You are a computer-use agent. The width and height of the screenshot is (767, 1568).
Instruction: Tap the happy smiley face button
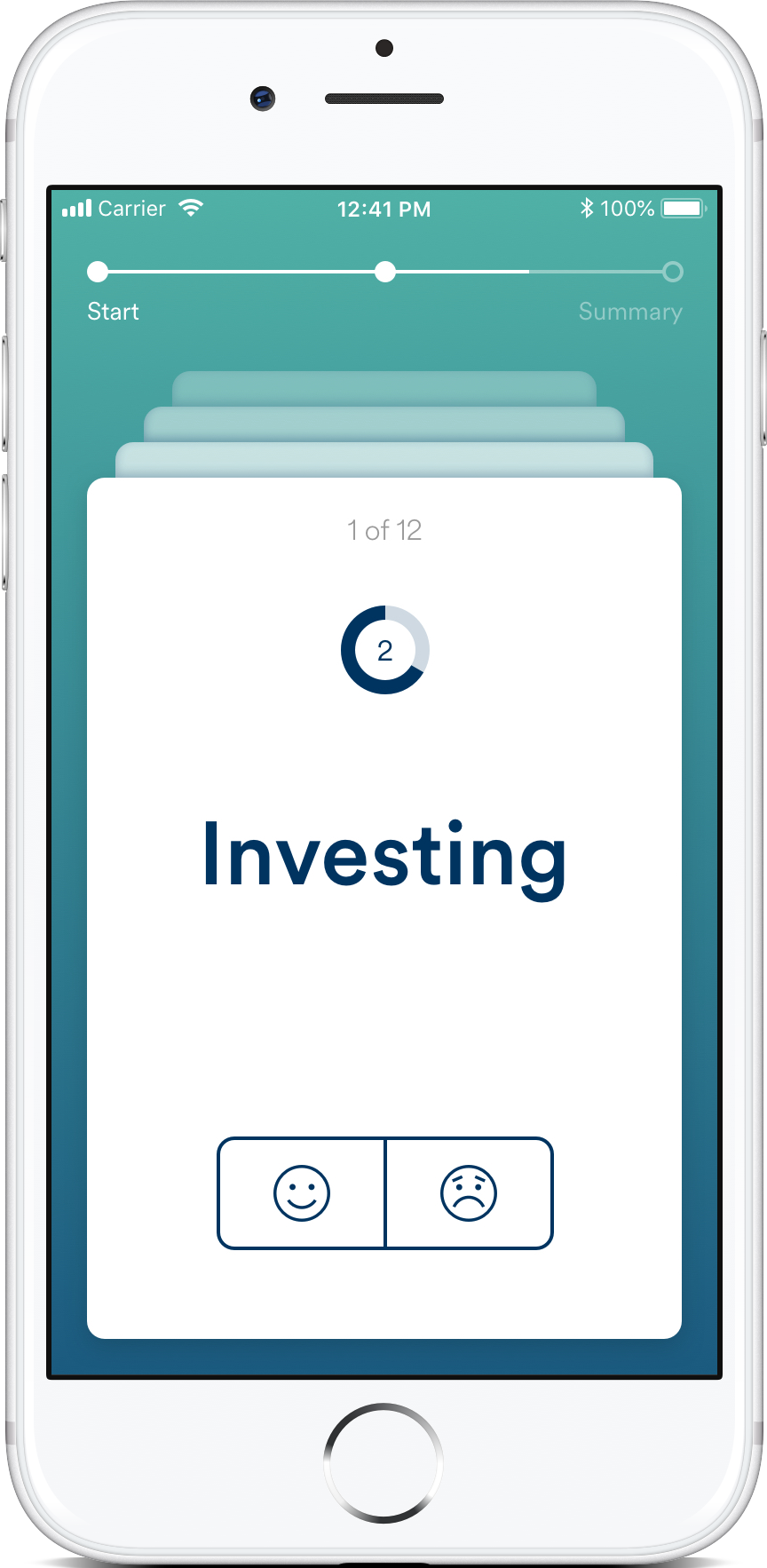(302, 1192)
